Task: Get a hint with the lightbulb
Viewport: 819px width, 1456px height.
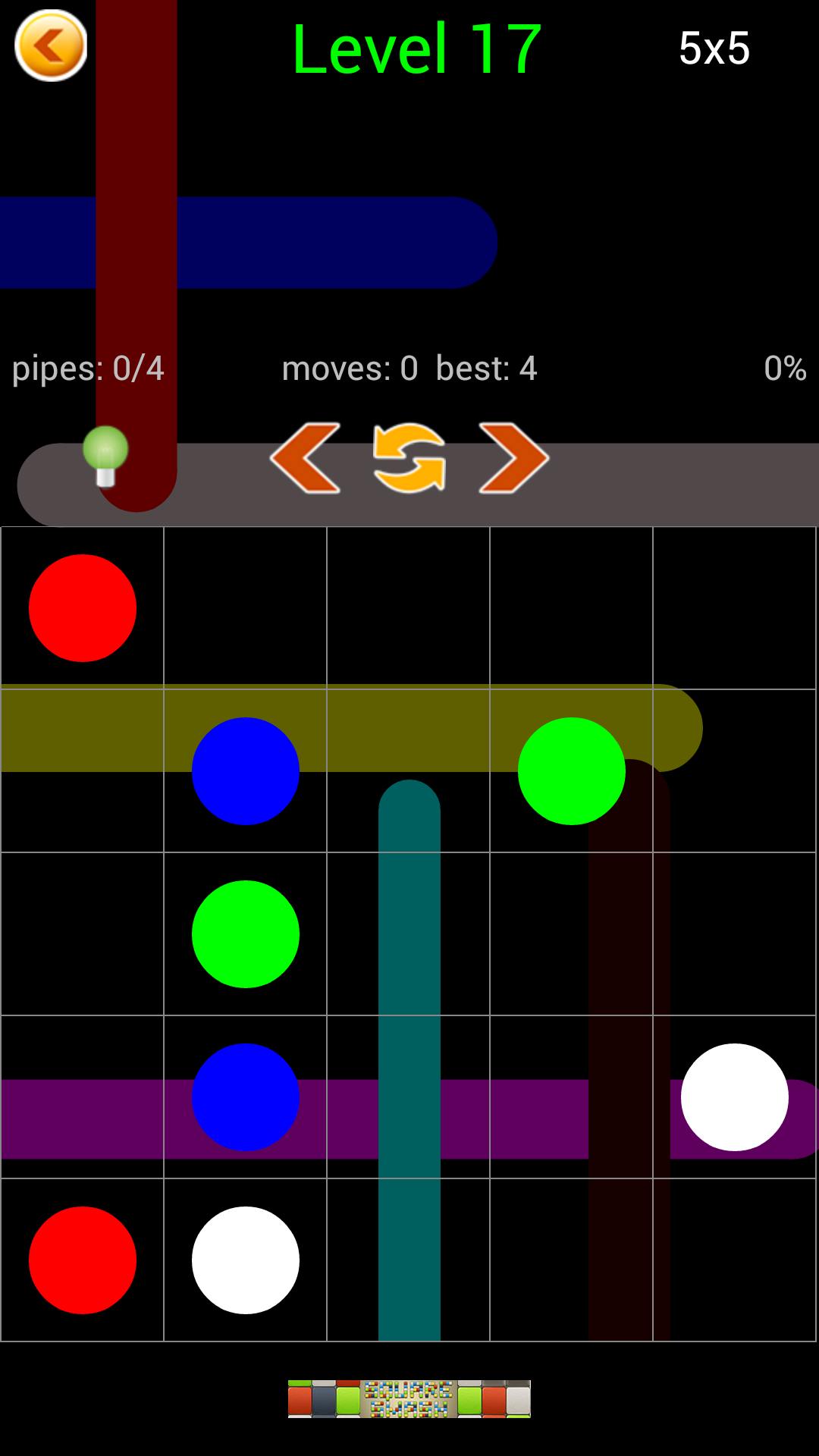Action: point(105,455)
